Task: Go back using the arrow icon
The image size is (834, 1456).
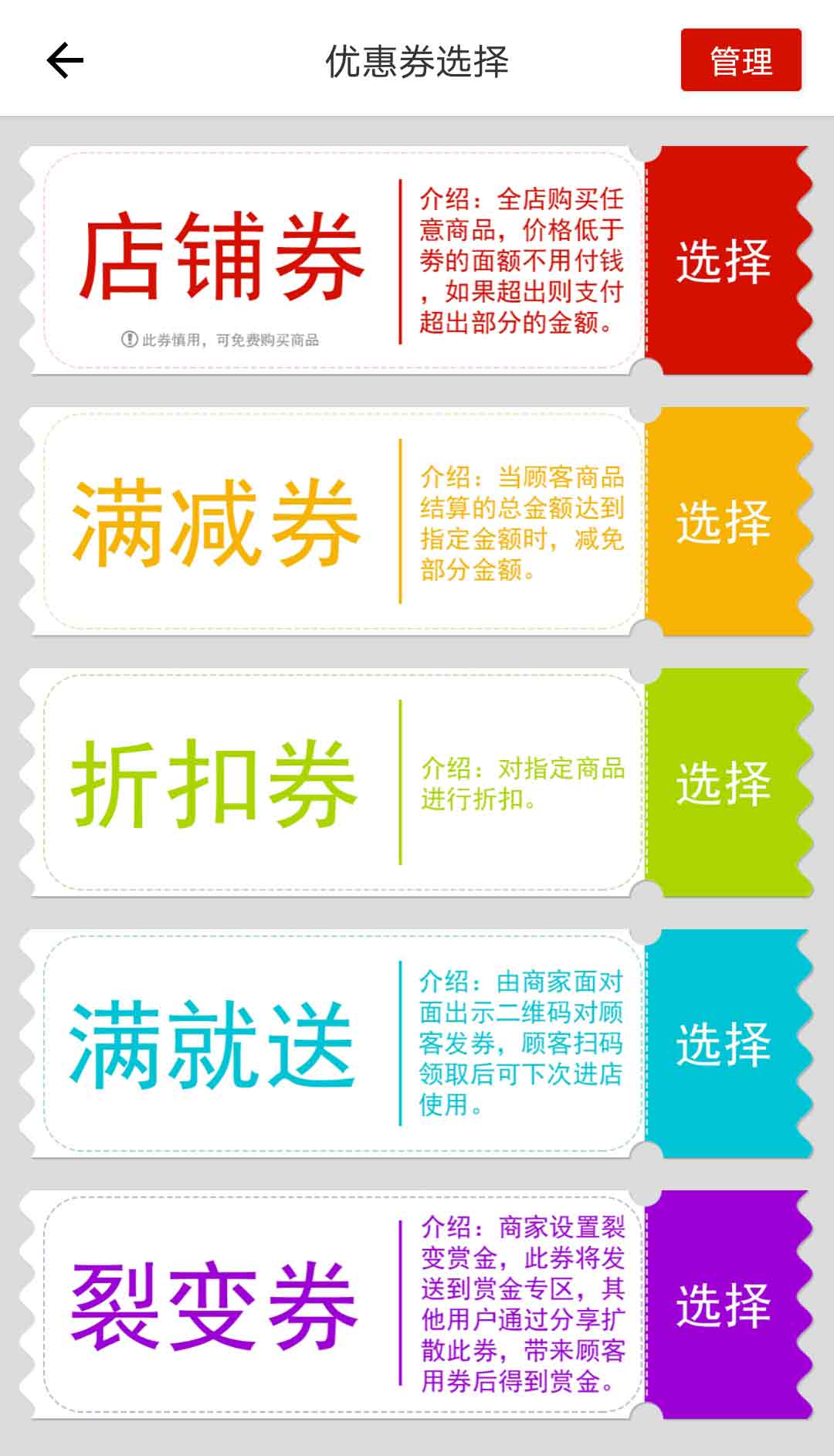Action: tap(65, 61)
